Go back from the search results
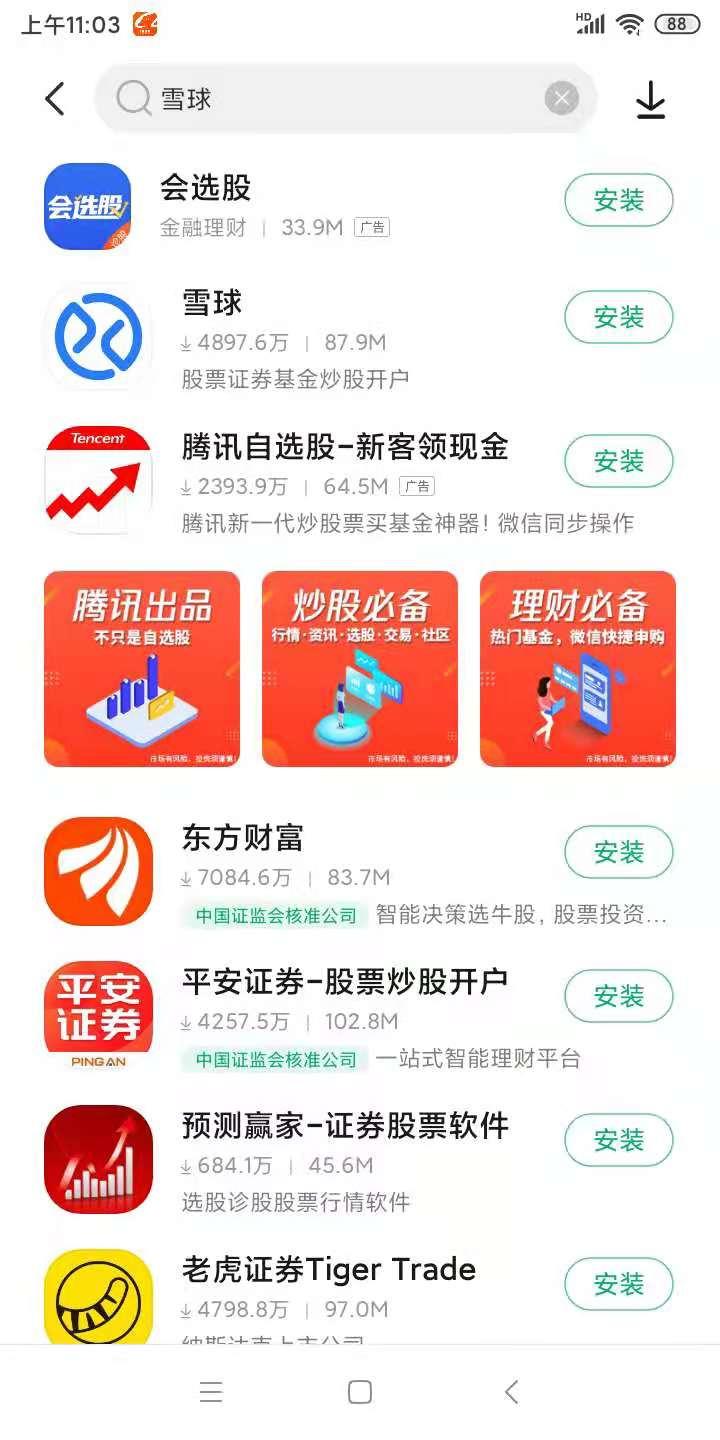 pyautogui.click(x=55, y=99)
